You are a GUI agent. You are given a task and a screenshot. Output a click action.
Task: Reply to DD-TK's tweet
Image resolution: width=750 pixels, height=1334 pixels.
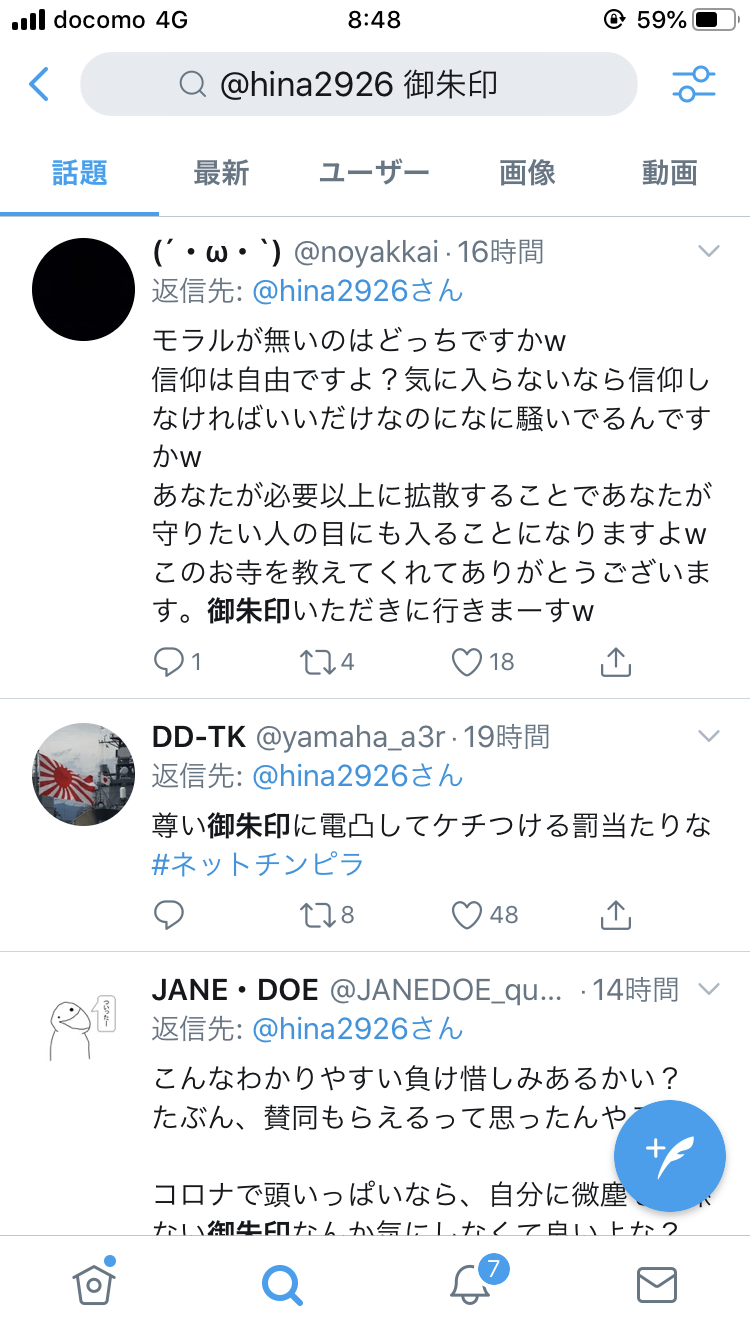169,914
